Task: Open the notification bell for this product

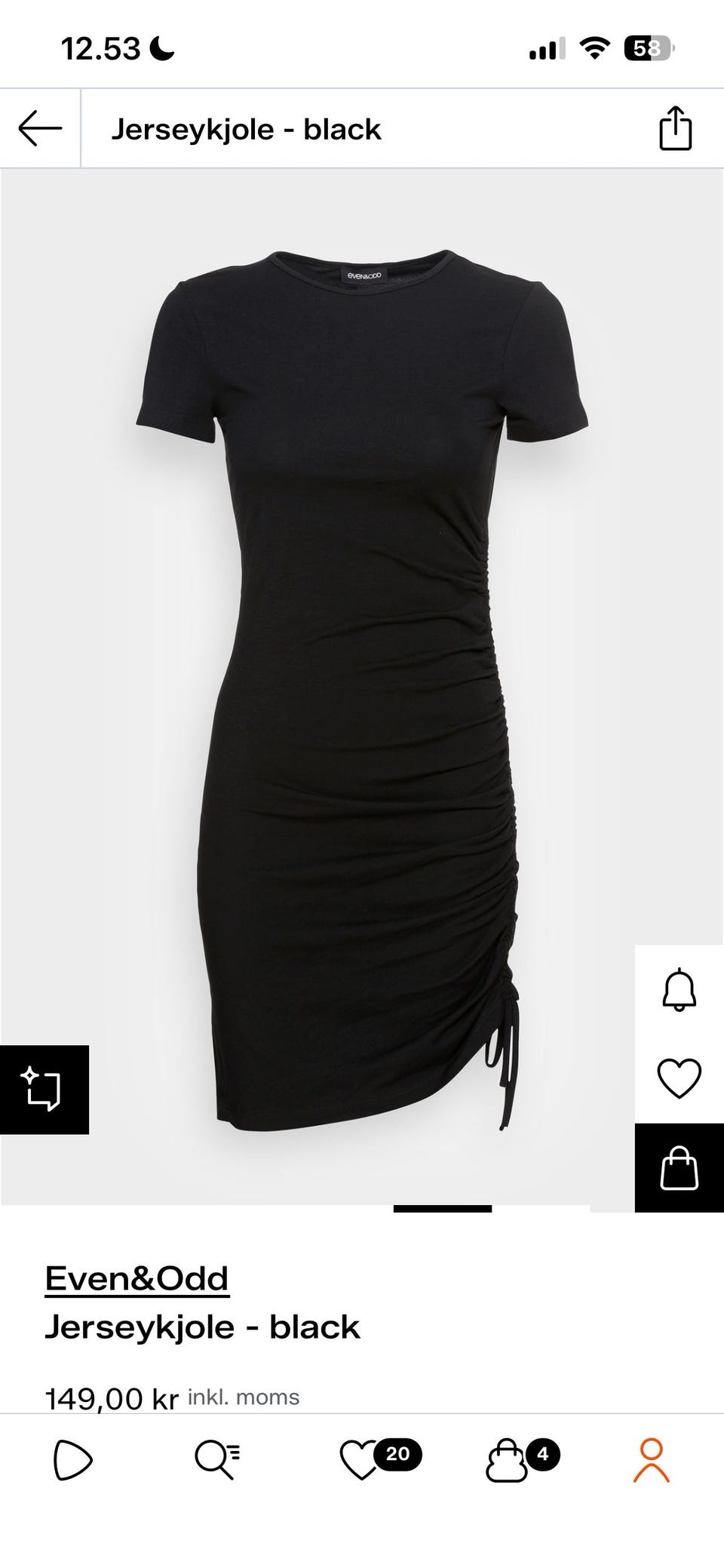Action: [679, 989]
